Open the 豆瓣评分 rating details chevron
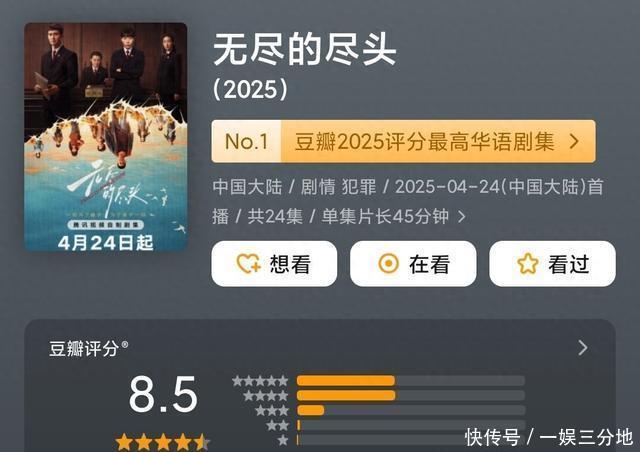 coord(583,348)
